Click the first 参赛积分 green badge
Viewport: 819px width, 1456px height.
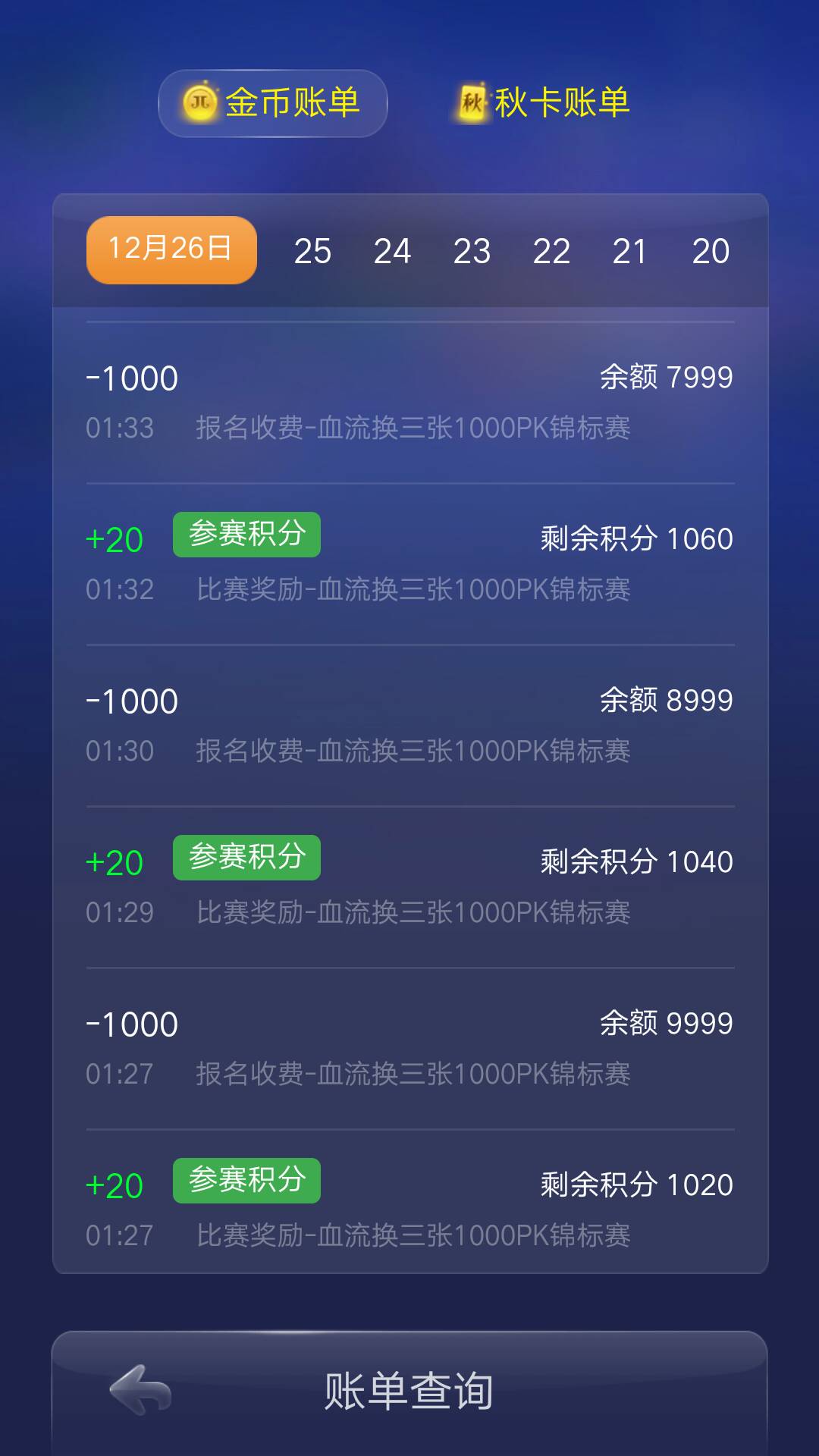[246, 535]
